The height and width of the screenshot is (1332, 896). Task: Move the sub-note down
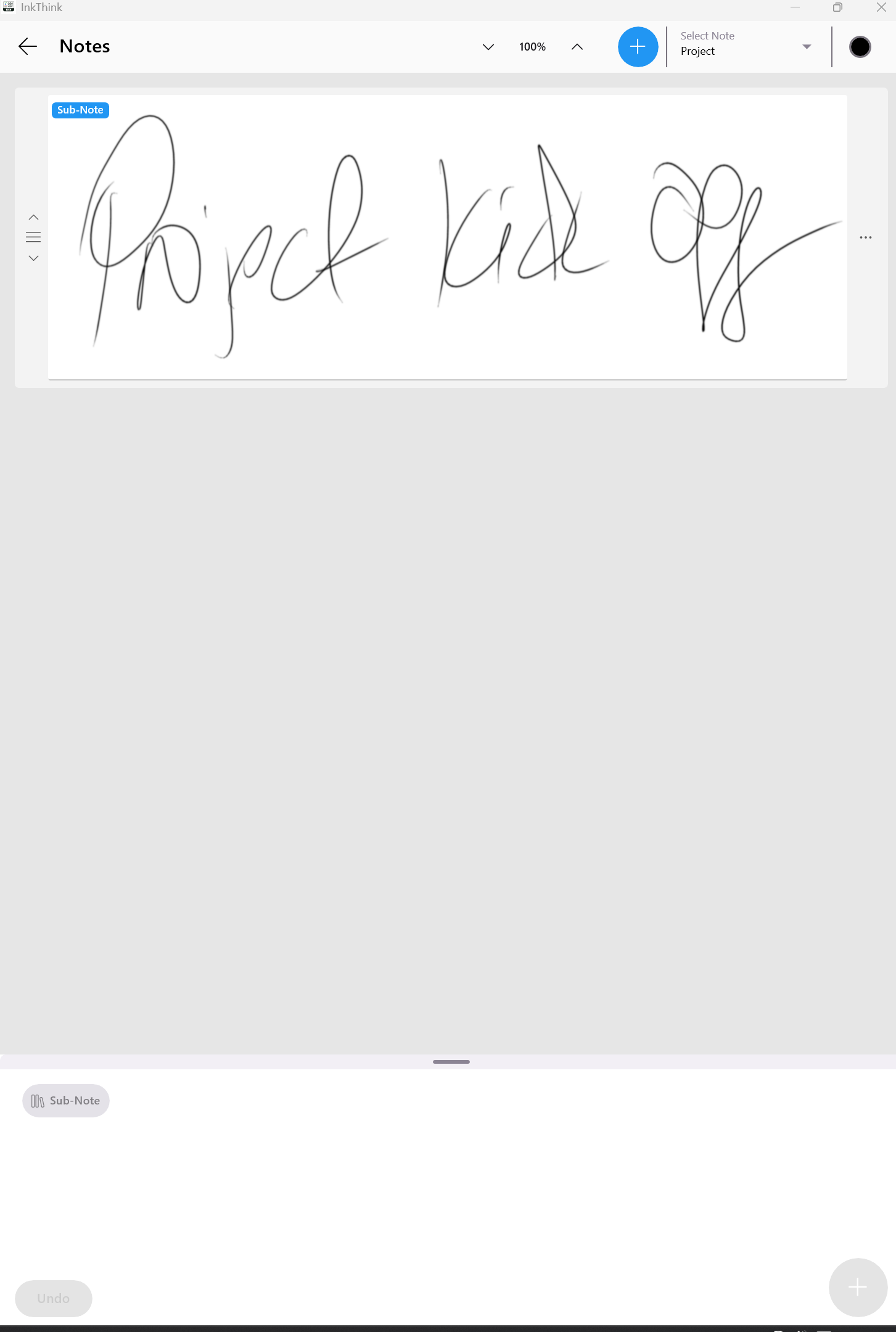34,258
